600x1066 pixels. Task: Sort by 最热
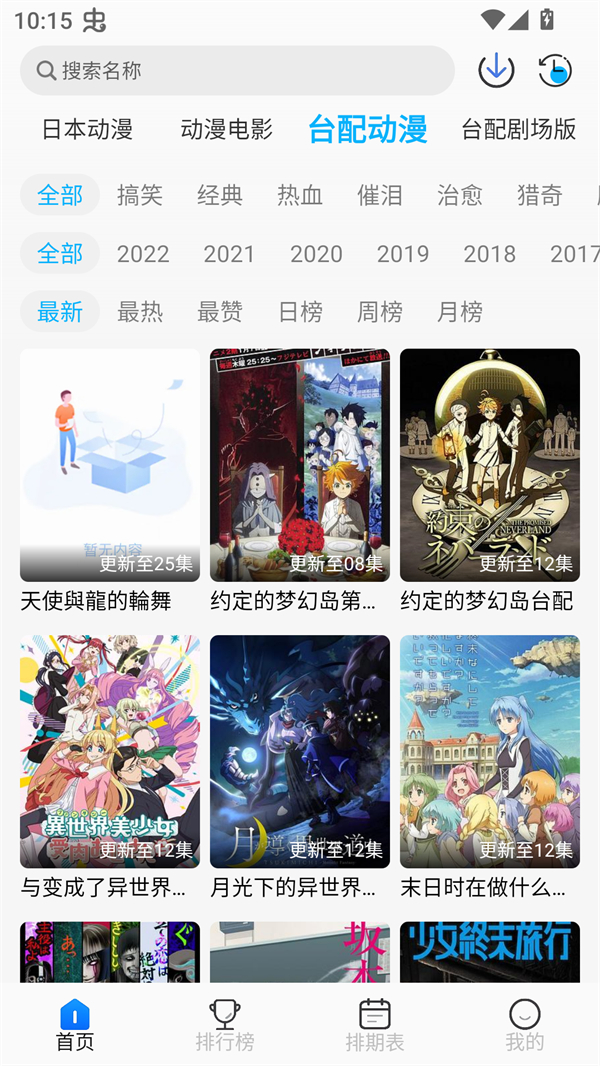[x=140, y=312]
